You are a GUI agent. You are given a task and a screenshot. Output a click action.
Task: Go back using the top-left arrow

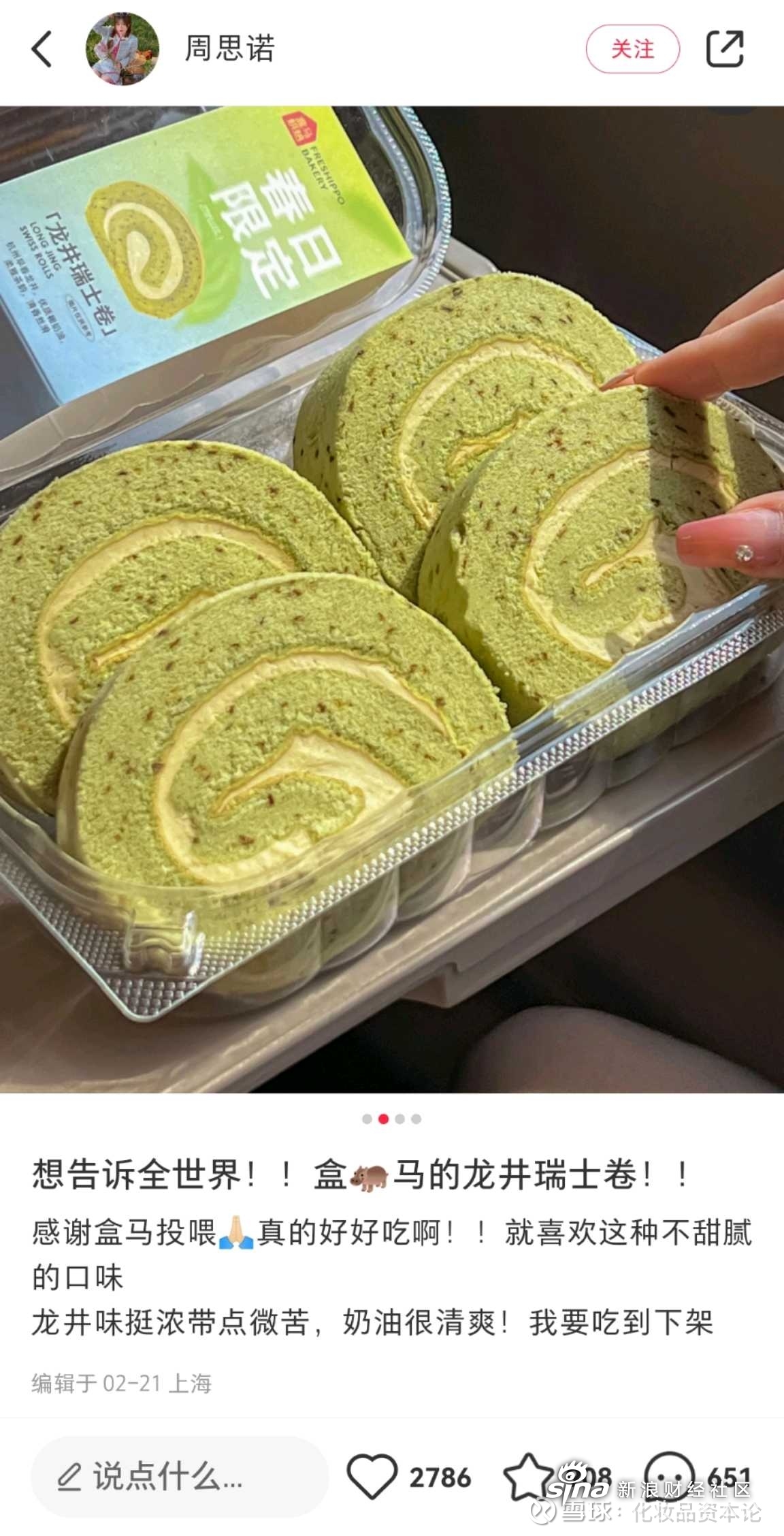pos(42,49)
